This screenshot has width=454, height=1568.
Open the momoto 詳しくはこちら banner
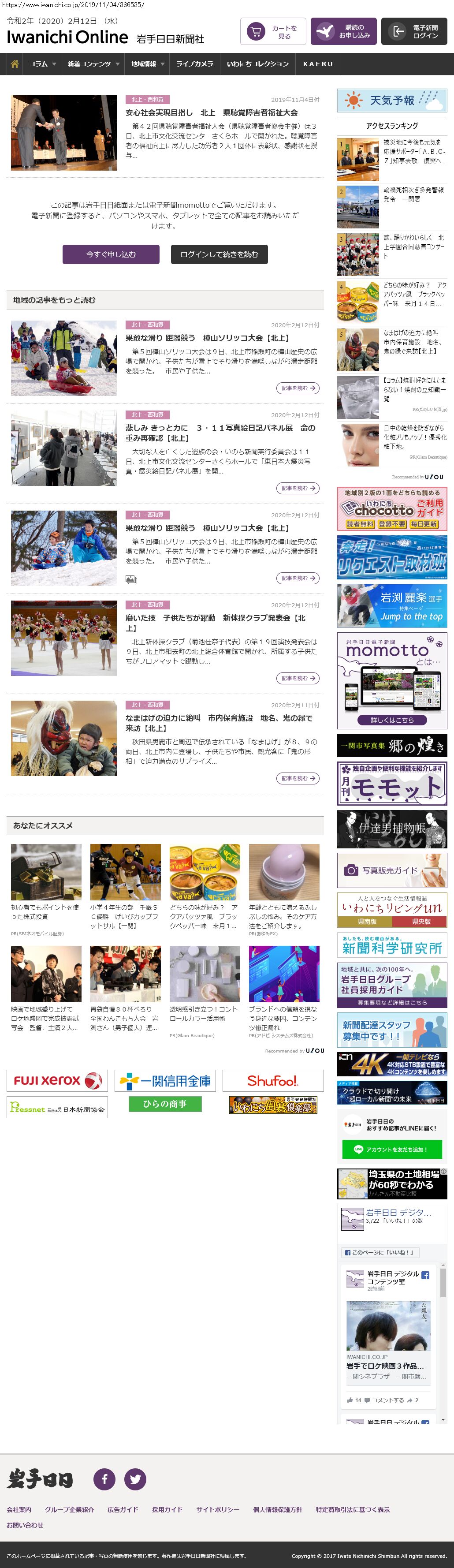pos(392,720)
